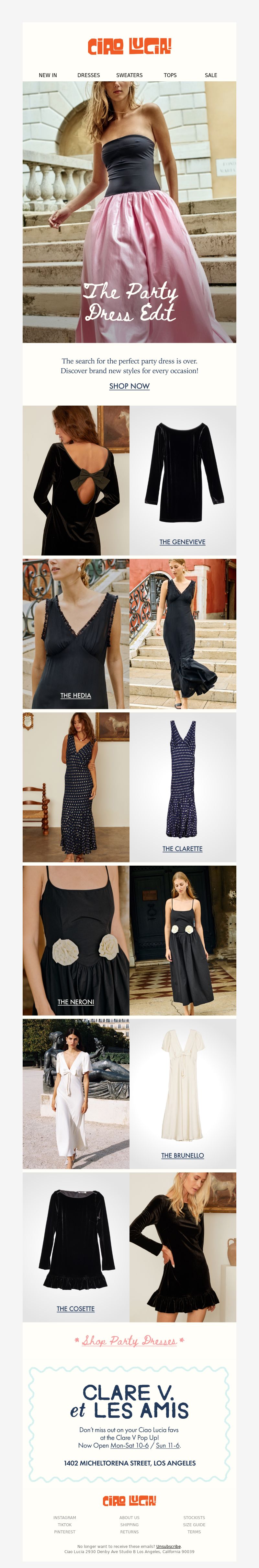Open The Hedia dress page
The image size is (259, 1568).
pyautogui.click(x=76, y=695)
